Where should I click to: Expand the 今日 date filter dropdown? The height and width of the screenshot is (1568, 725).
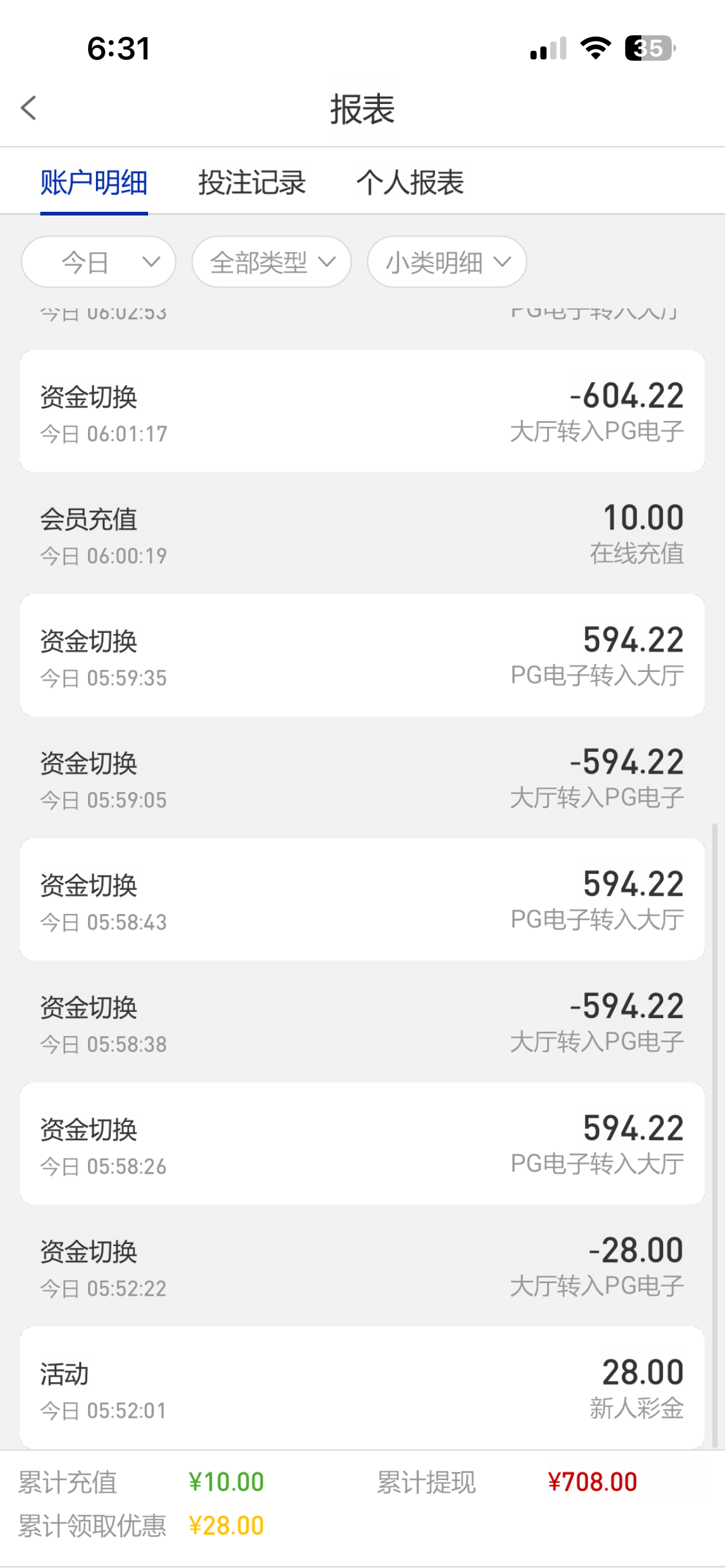(x=99, y=262)
